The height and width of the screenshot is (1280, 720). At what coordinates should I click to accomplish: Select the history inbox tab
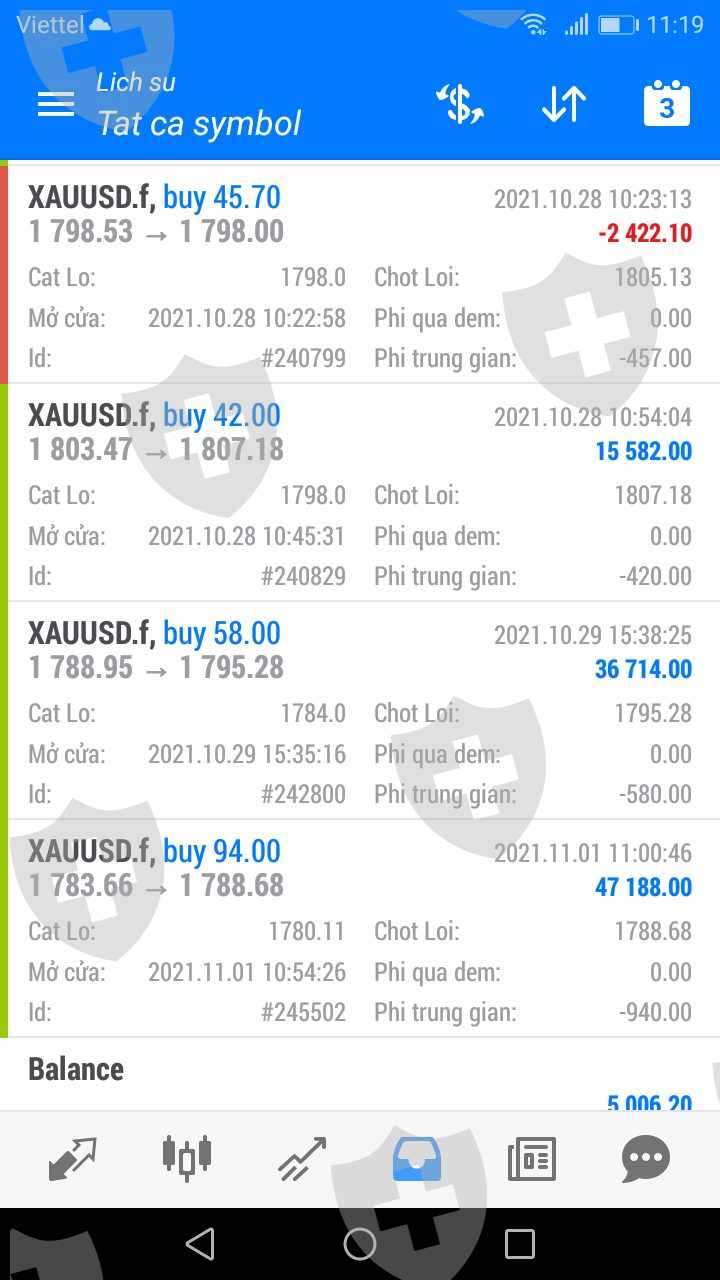coord(417,1159)
